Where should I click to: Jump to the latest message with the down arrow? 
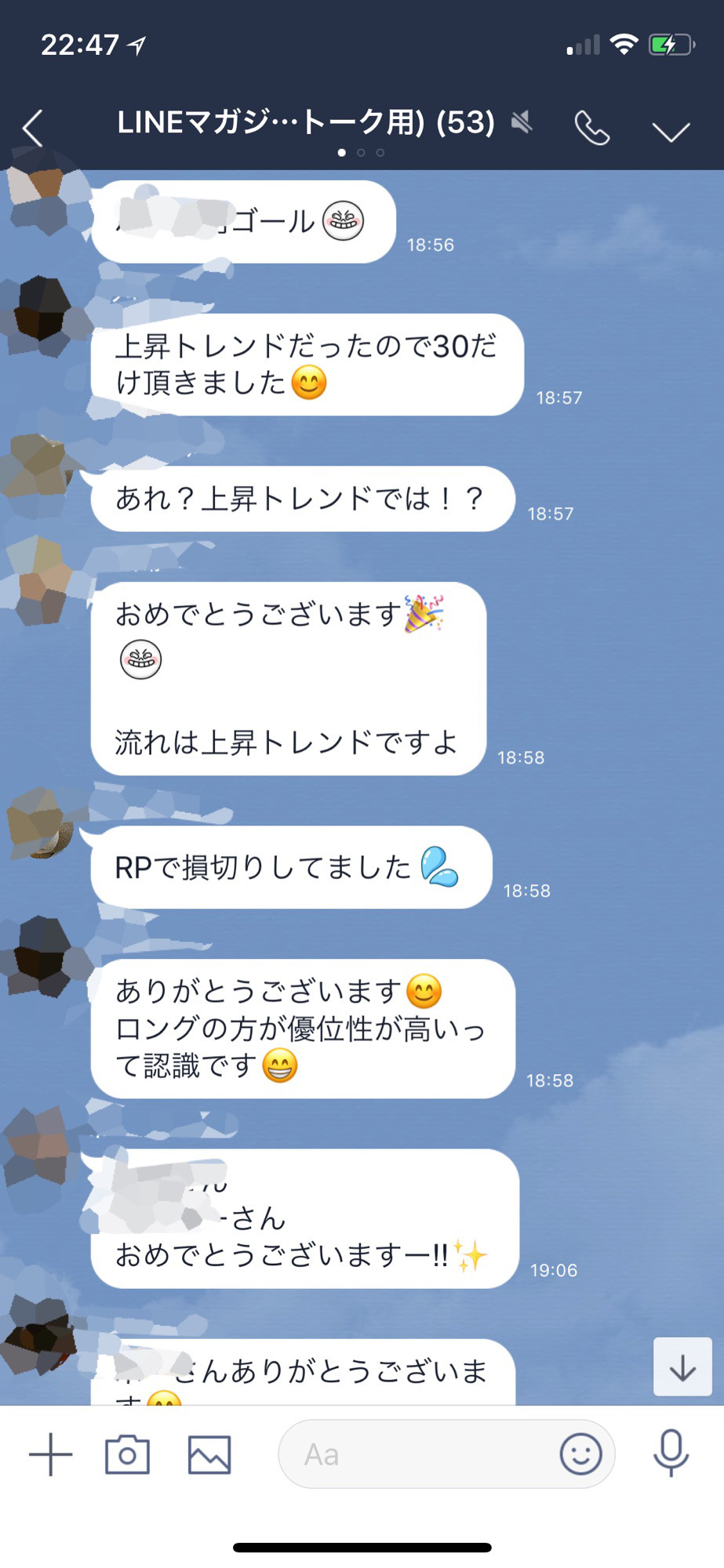682,1367
